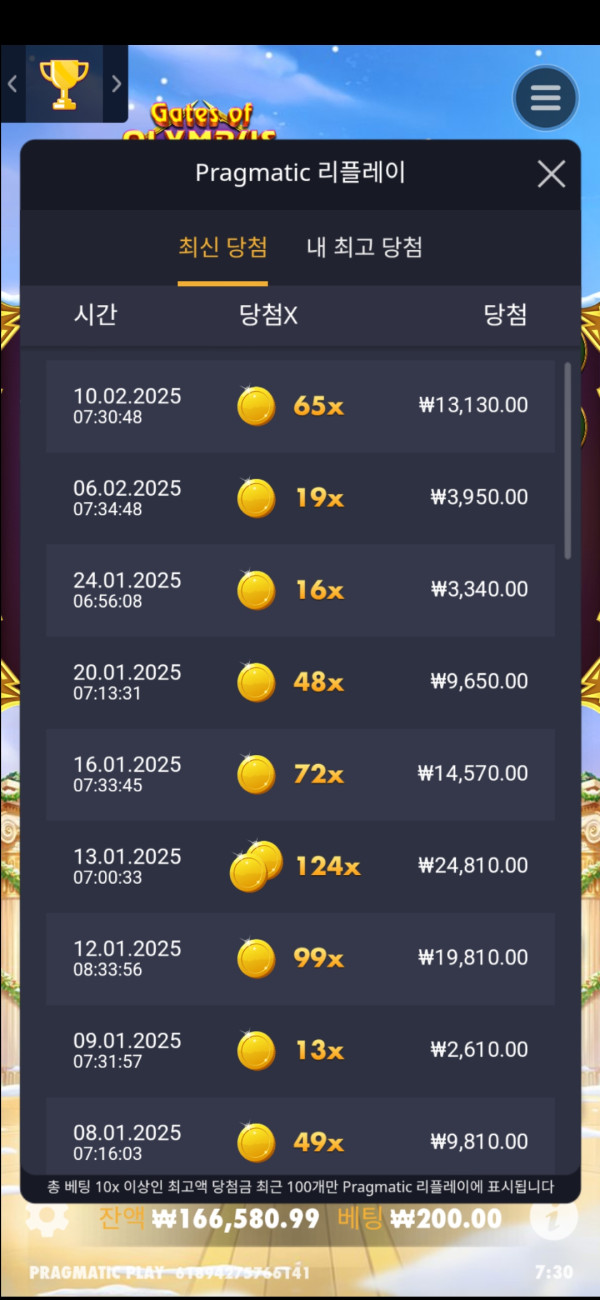This screenshot has height=1300, width=600.
Task: Tap the left arrow beside the trophy
Action: coord(13,84)
